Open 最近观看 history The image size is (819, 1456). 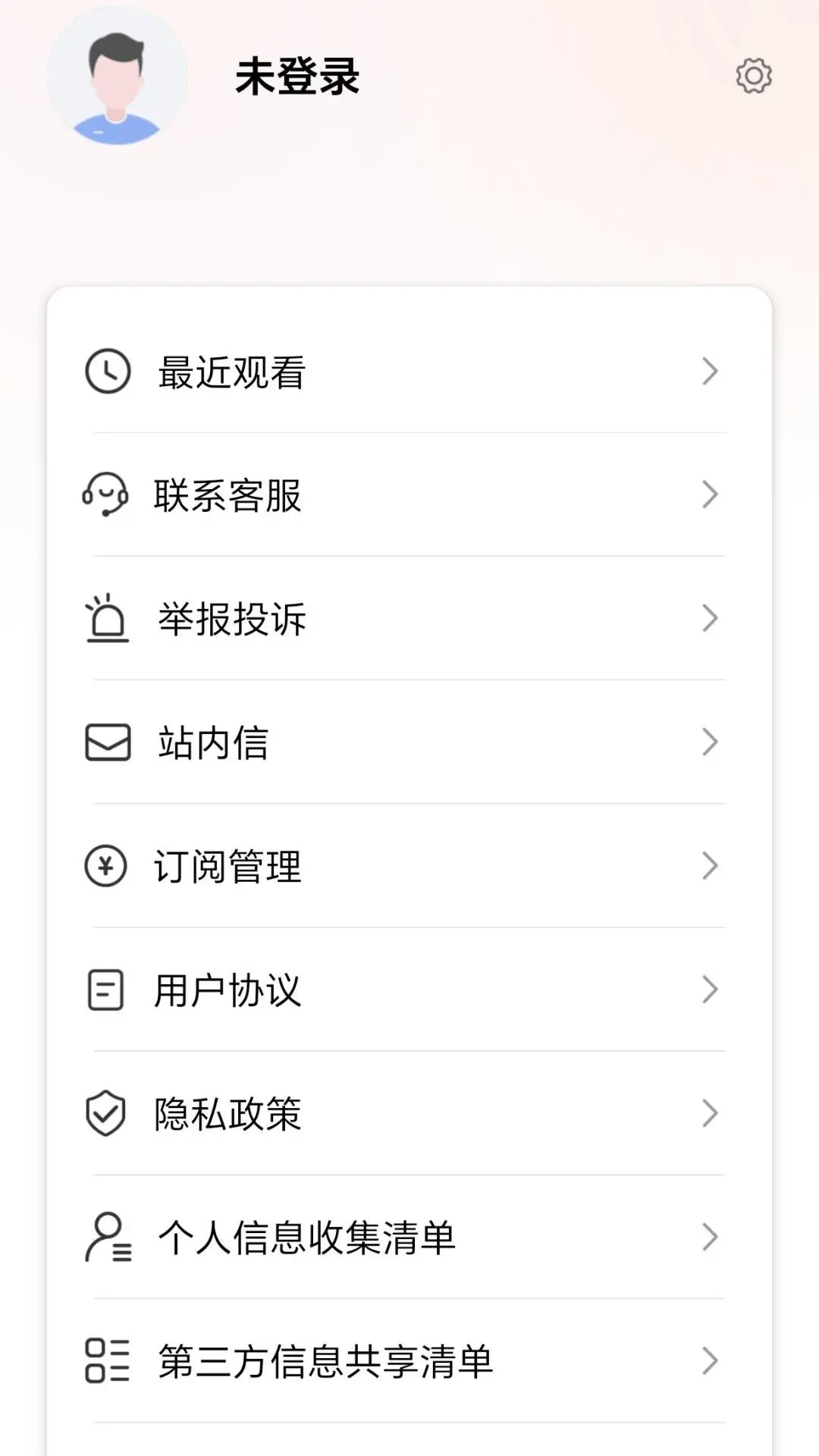click(409, 372)
